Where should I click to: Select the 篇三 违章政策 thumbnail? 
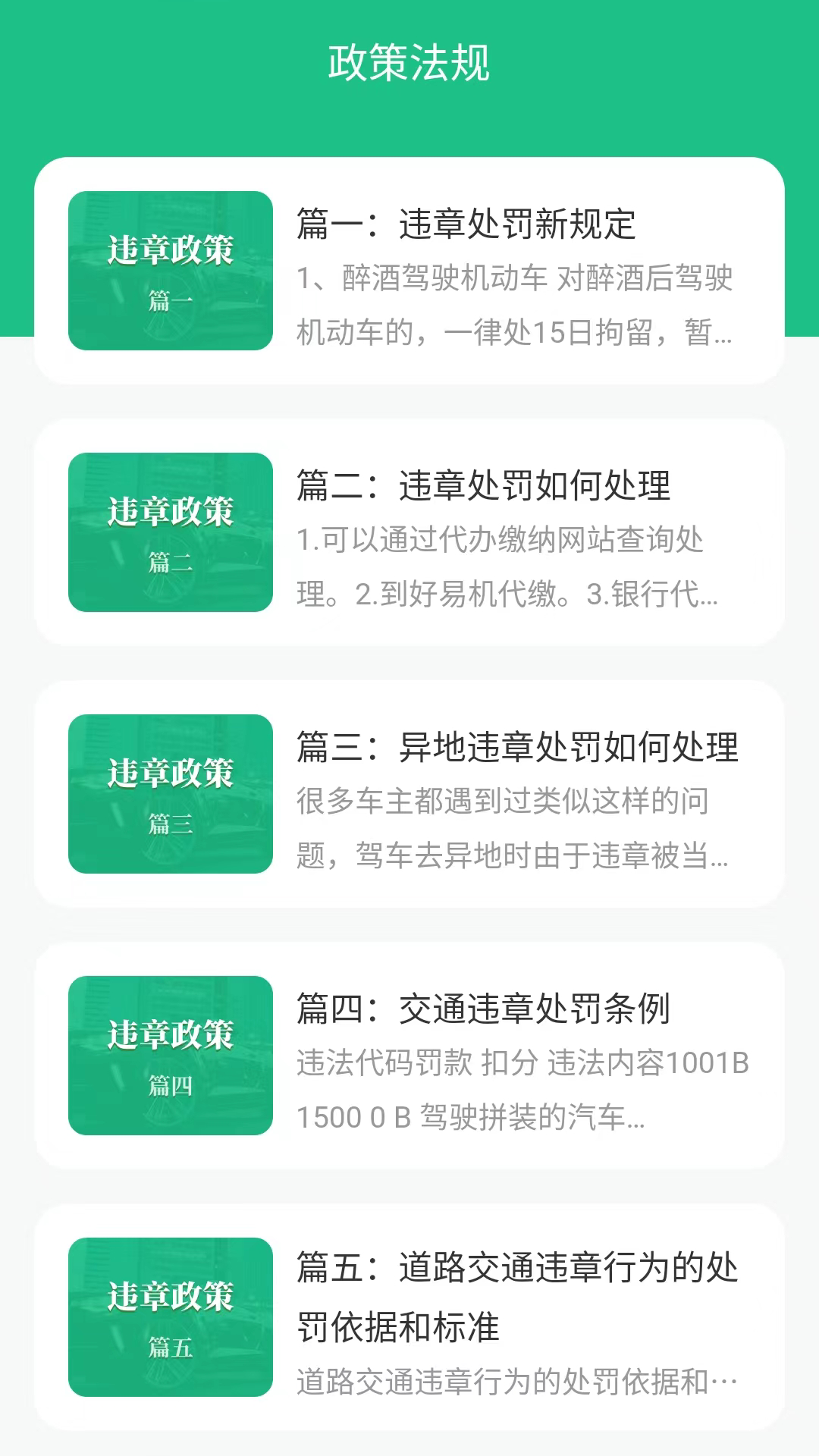(169, 792)
